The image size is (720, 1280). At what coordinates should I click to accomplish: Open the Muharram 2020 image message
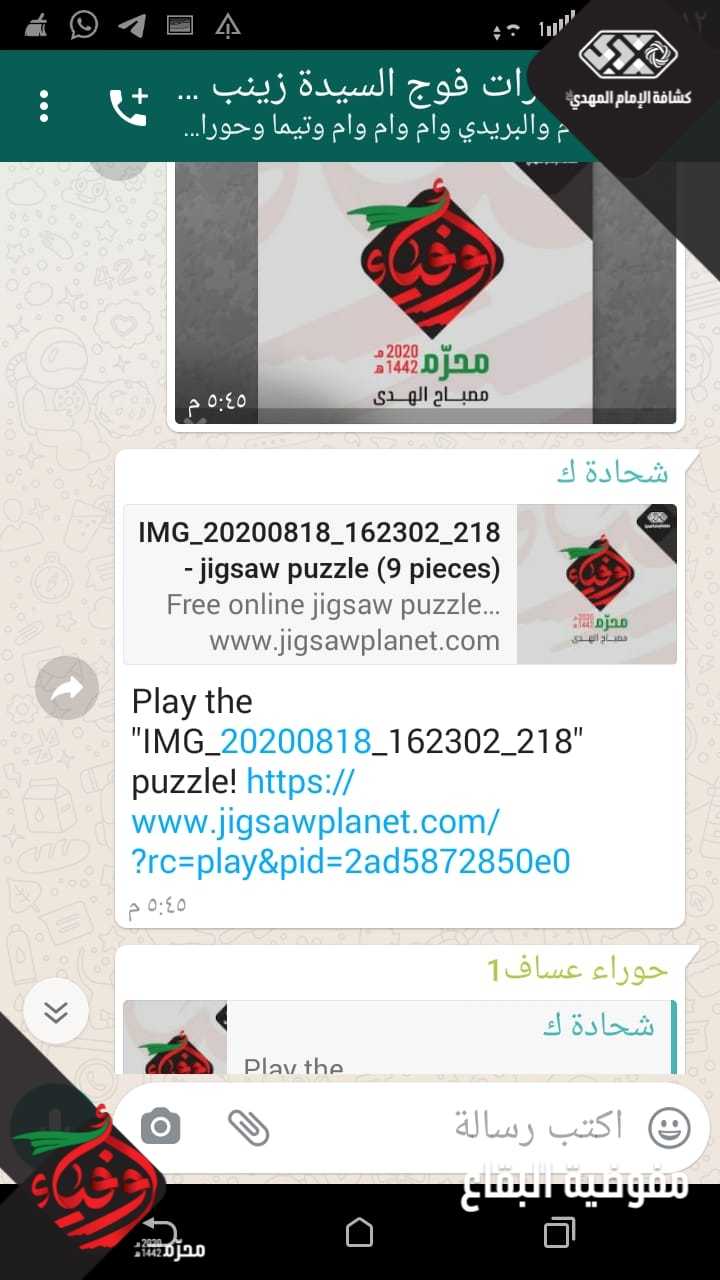click(x=425, y=290)
